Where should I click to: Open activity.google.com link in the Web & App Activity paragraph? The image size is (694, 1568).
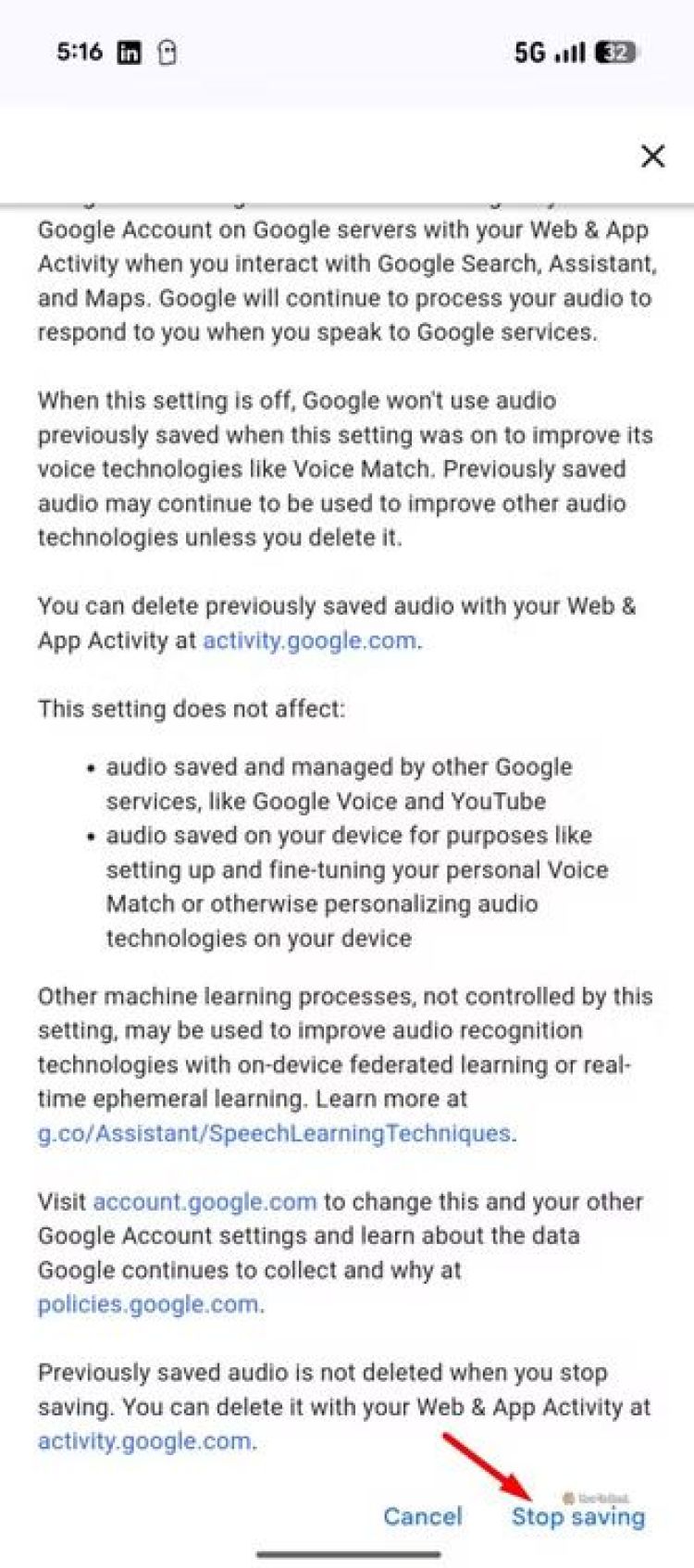point(309,641)
